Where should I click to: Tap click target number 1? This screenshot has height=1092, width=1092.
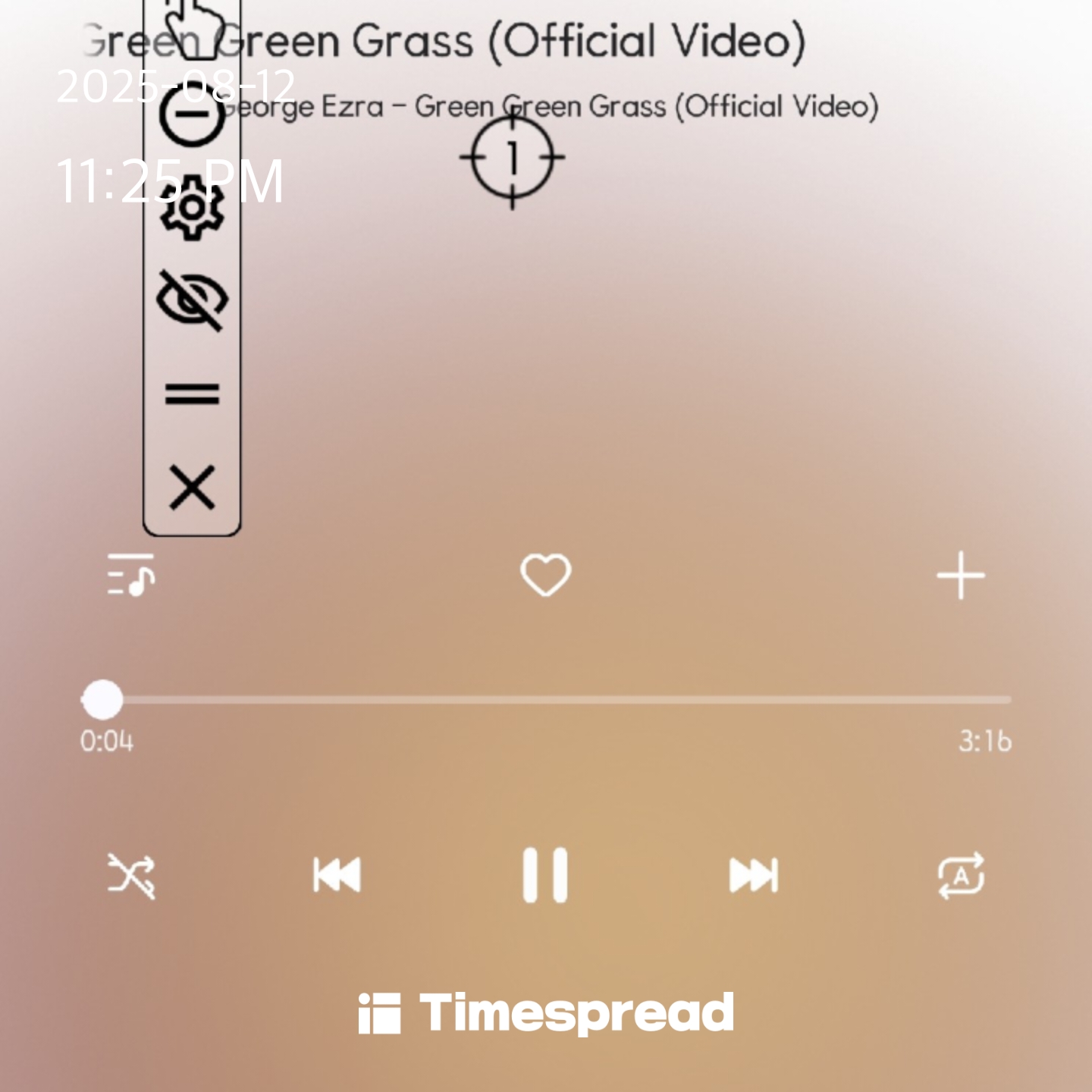[x=513, y=158]
